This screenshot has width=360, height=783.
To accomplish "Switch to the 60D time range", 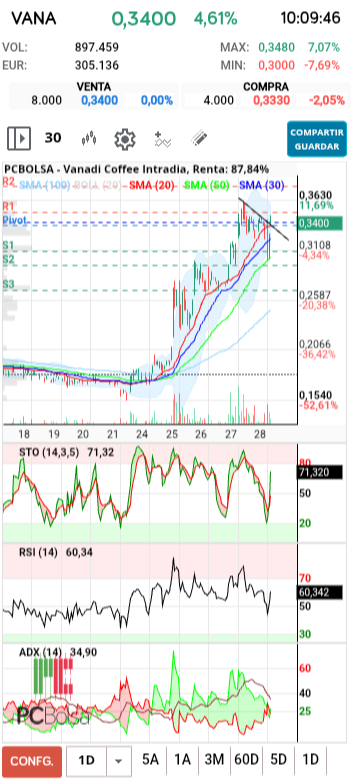I will coord(246,760).
